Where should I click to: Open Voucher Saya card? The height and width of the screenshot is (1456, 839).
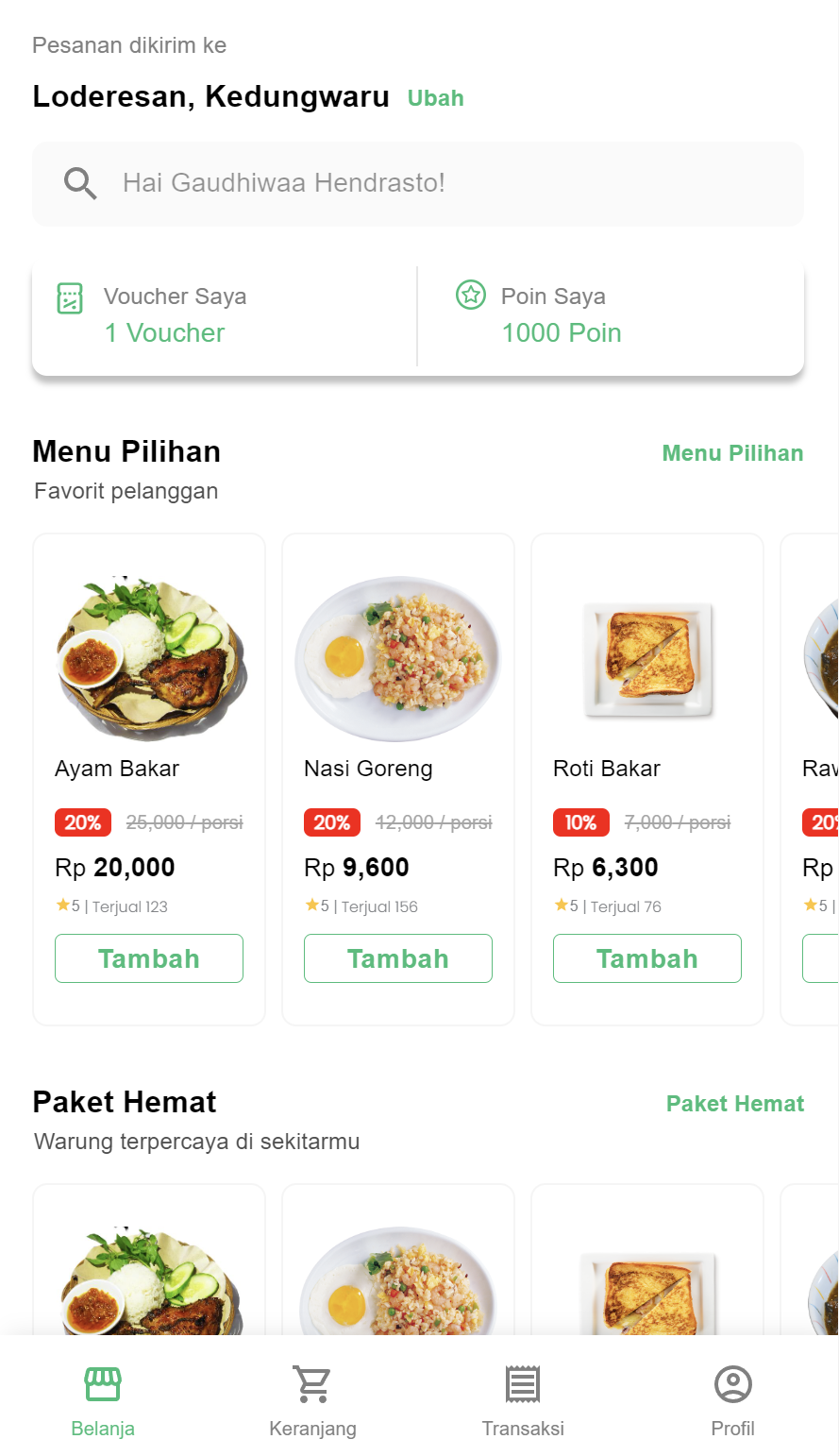tap(225, 315)
